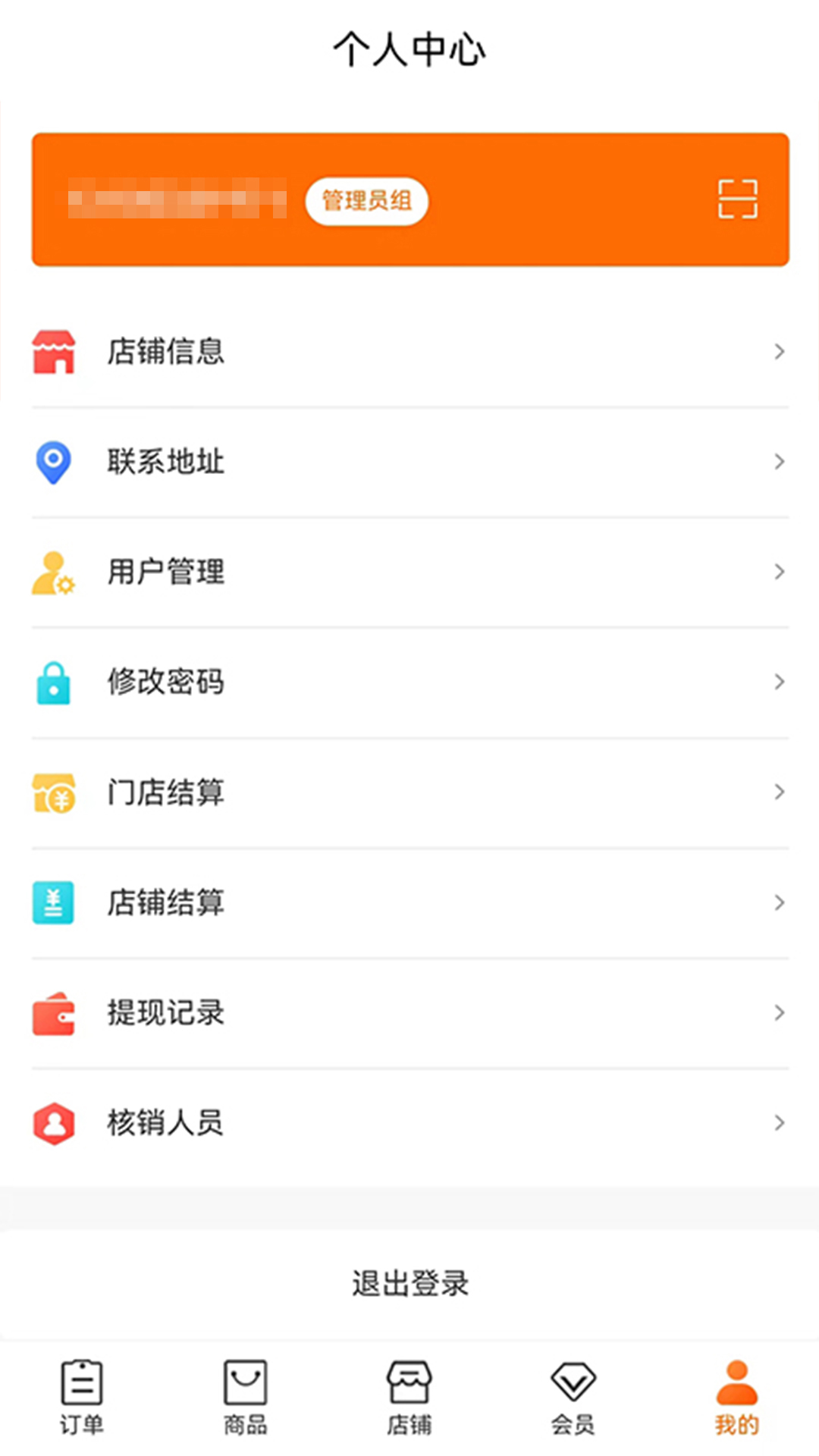Image resolution: width=819 pixels, height=1456 pixels.
Task: Click the orange profile banner card
Action: [x=409, y=198]
